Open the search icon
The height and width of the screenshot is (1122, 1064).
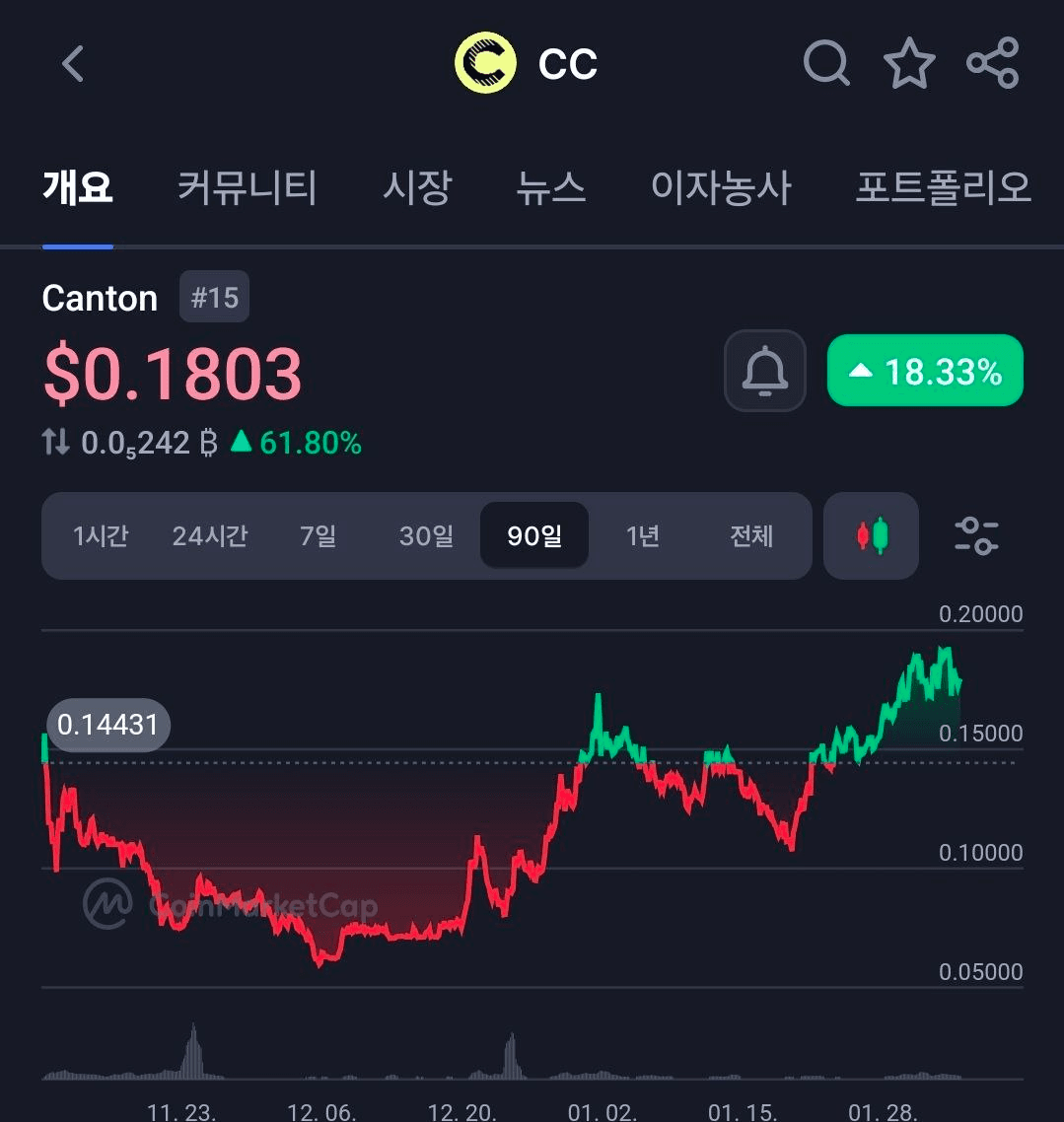point(826,64)
